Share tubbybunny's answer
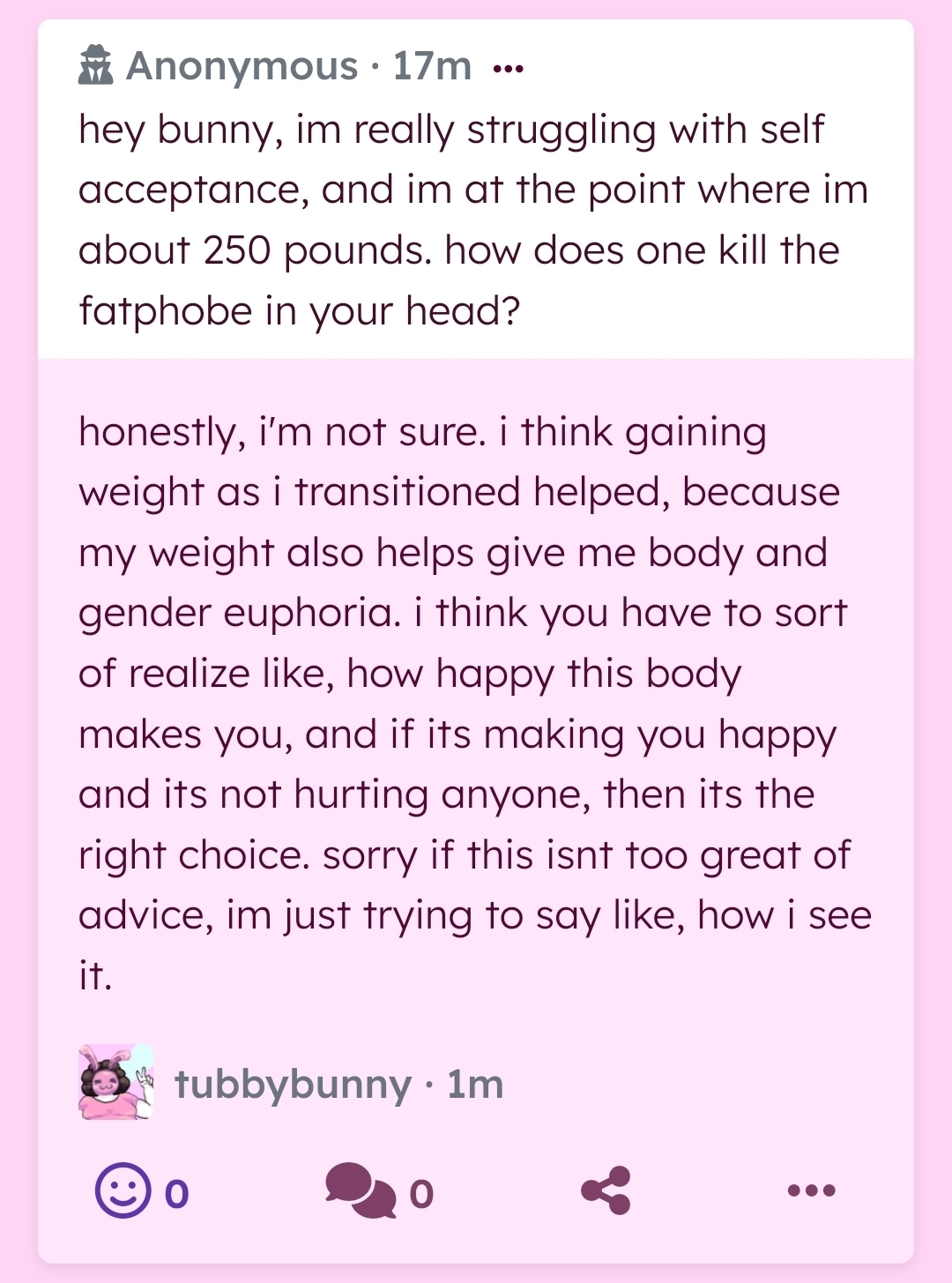This screenshot has height=1283, width=952. (606, 1190)
